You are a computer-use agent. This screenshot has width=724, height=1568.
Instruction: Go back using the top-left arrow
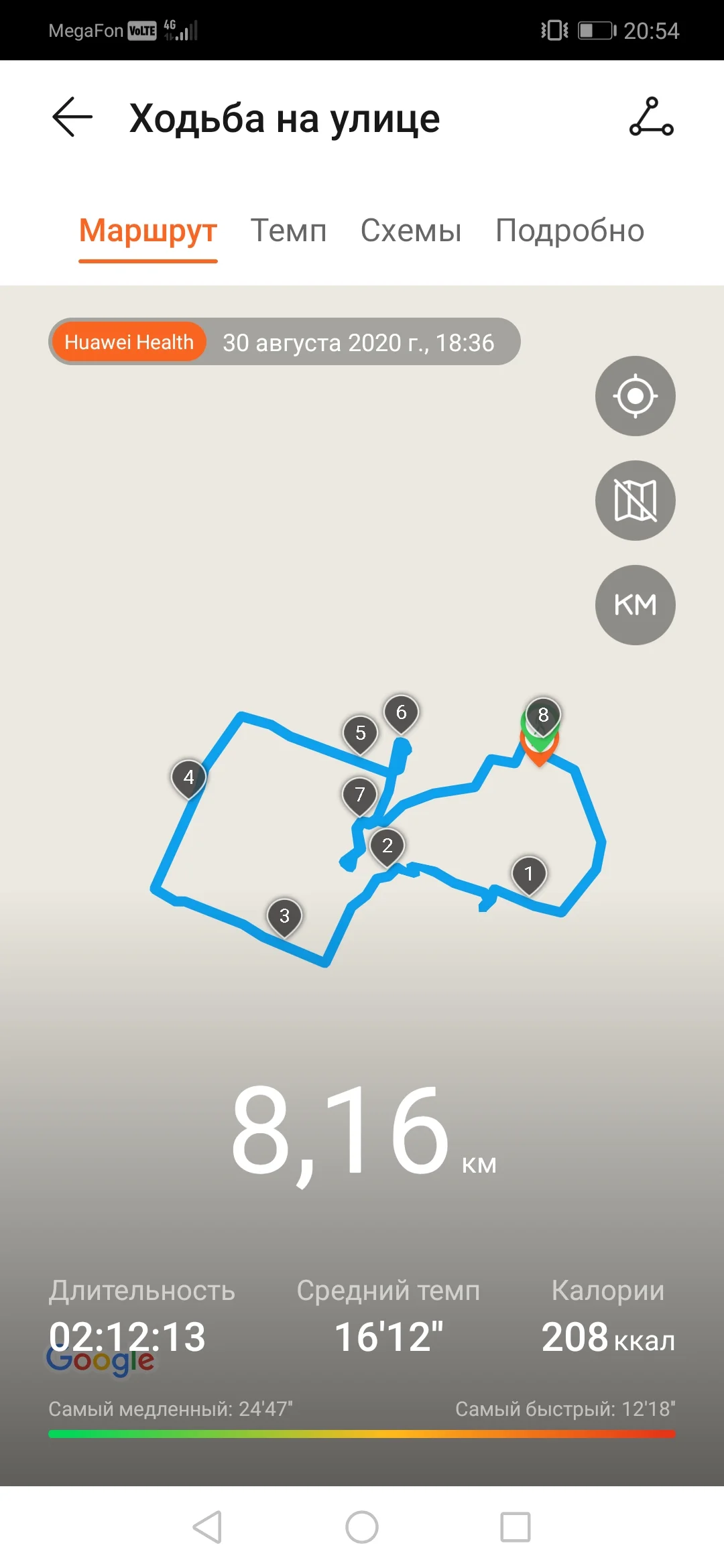tap(72, 117)
